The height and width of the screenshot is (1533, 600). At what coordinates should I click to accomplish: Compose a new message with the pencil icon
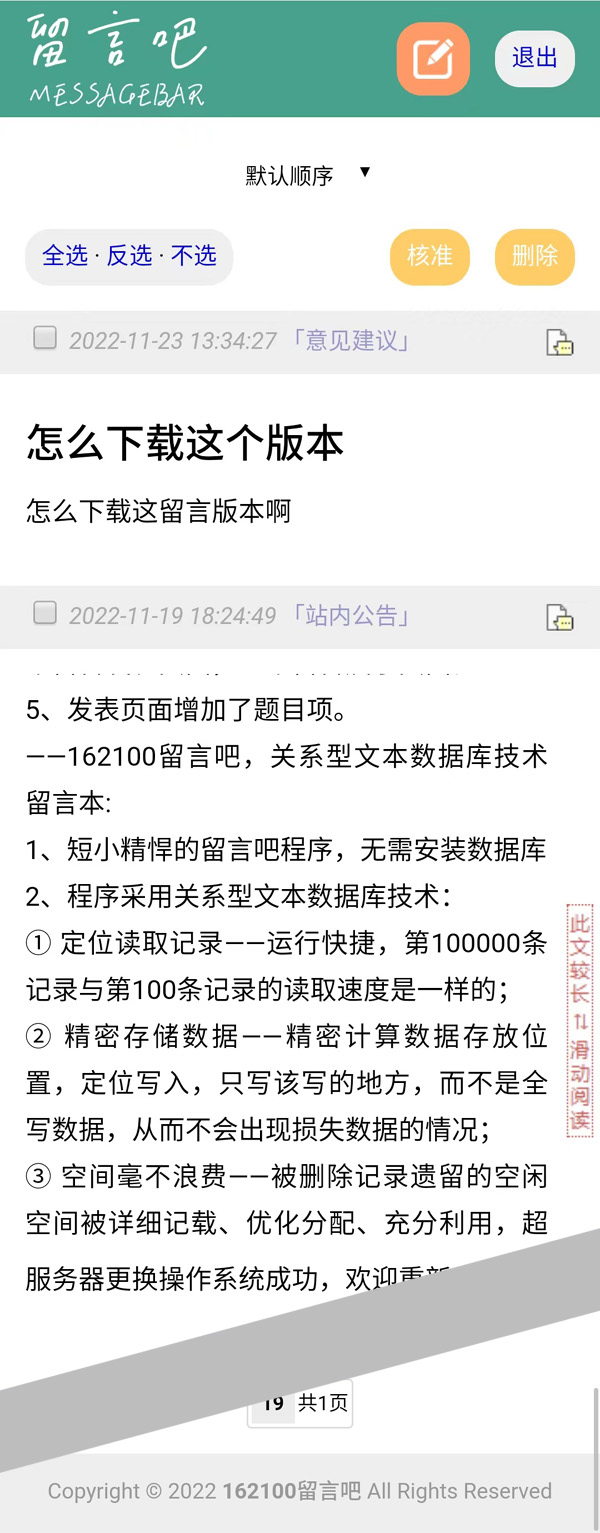[x=433, y=59]
